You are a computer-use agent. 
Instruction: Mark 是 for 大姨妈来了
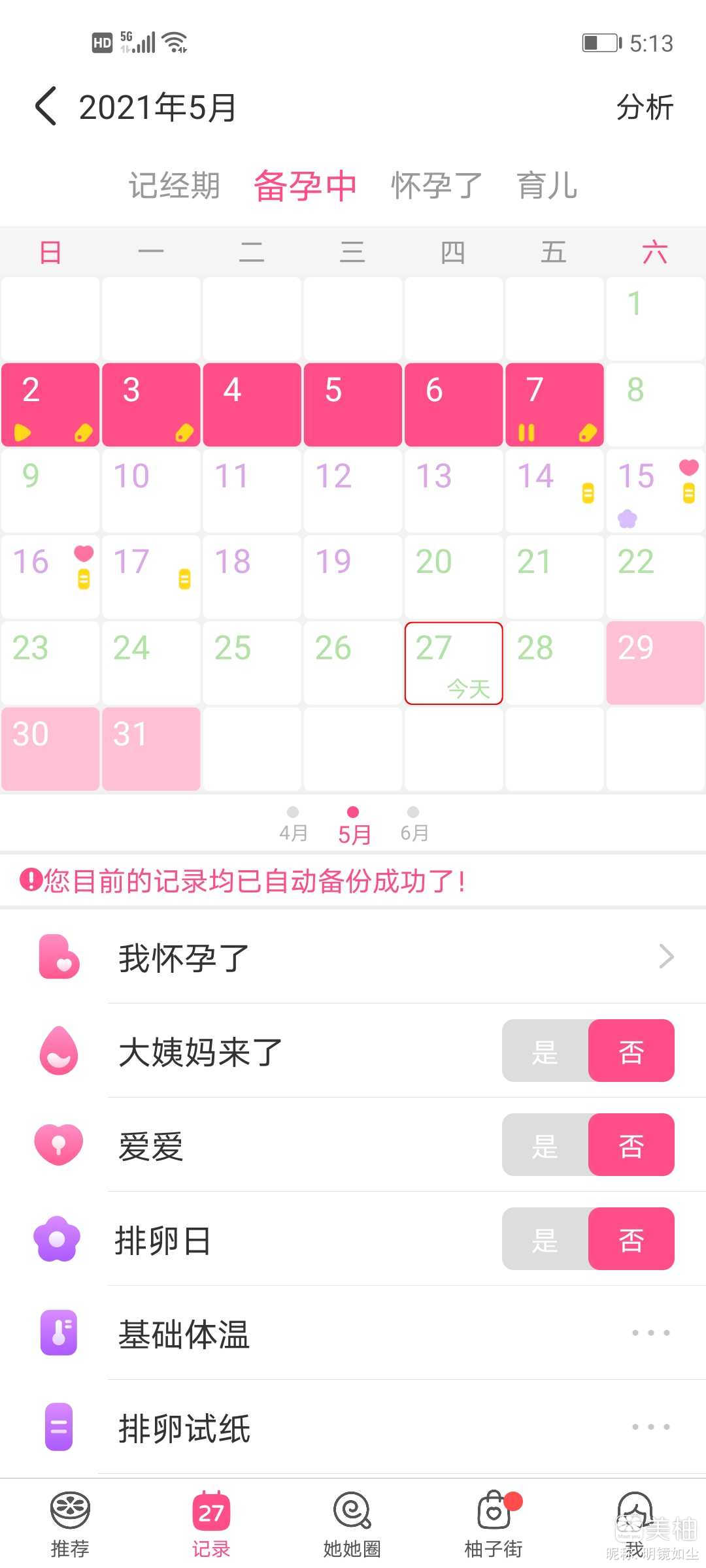click(x=545, y=1051)
